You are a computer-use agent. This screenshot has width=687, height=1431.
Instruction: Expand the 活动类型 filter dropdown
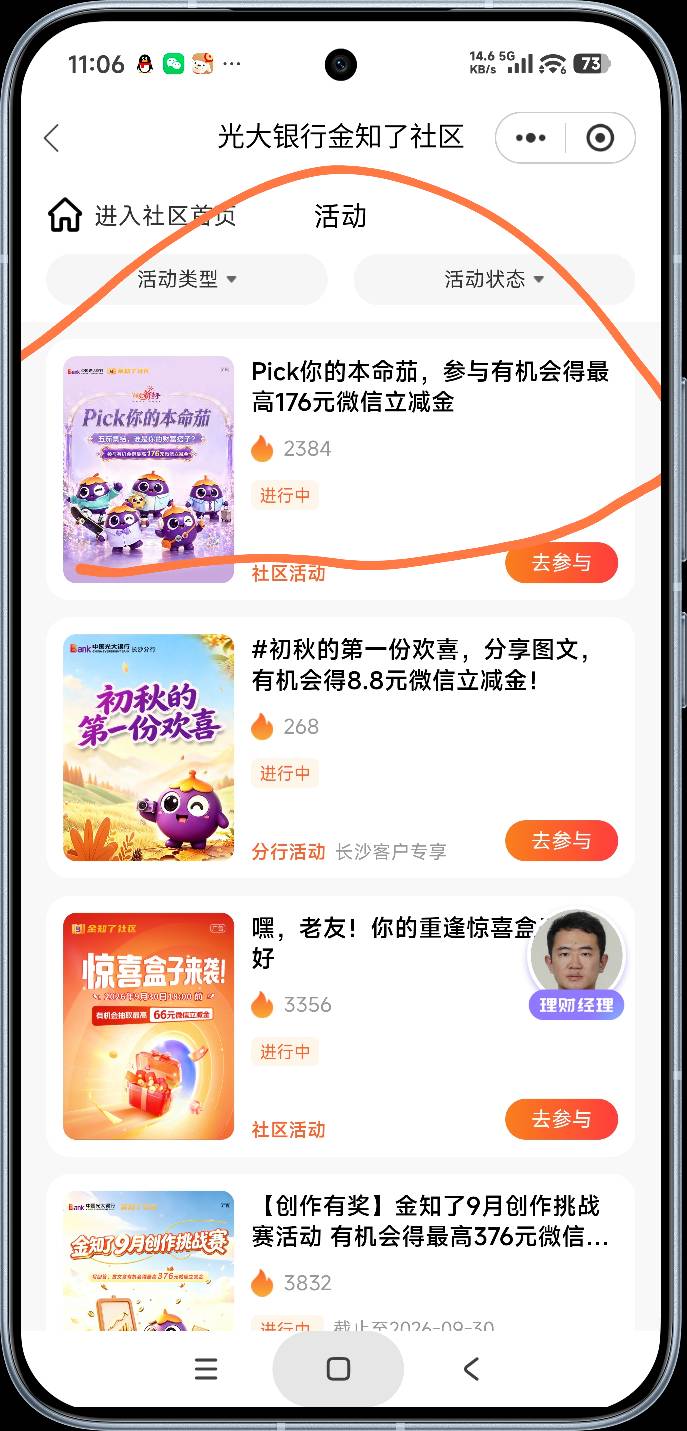tap(187, 279)
